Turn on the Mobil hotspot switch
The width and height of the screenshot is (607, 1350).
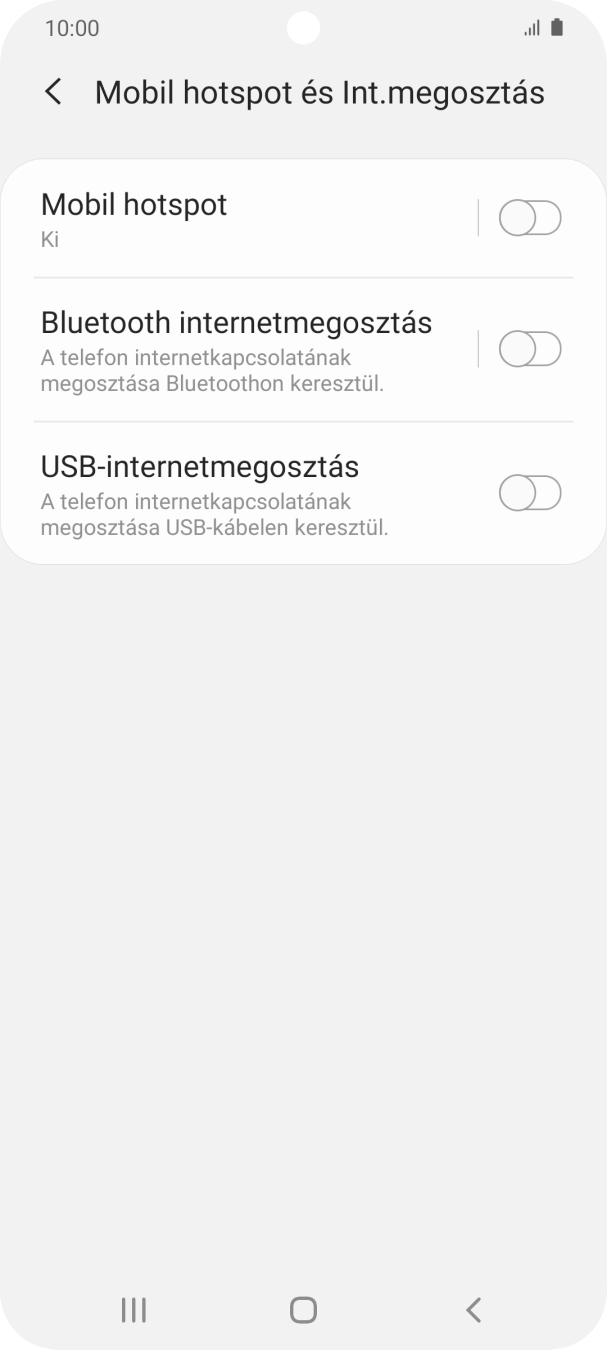pos(530,218)
